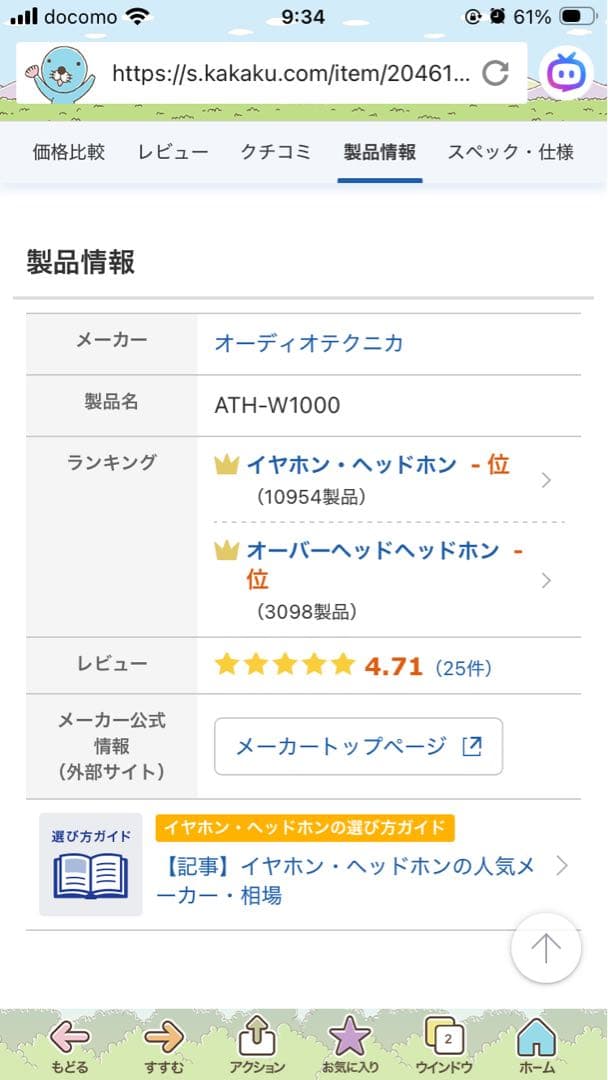Screen dimensions: 608x1080
Task: Show open windows with ウインドウ
Action: [x=444, y=1045]
